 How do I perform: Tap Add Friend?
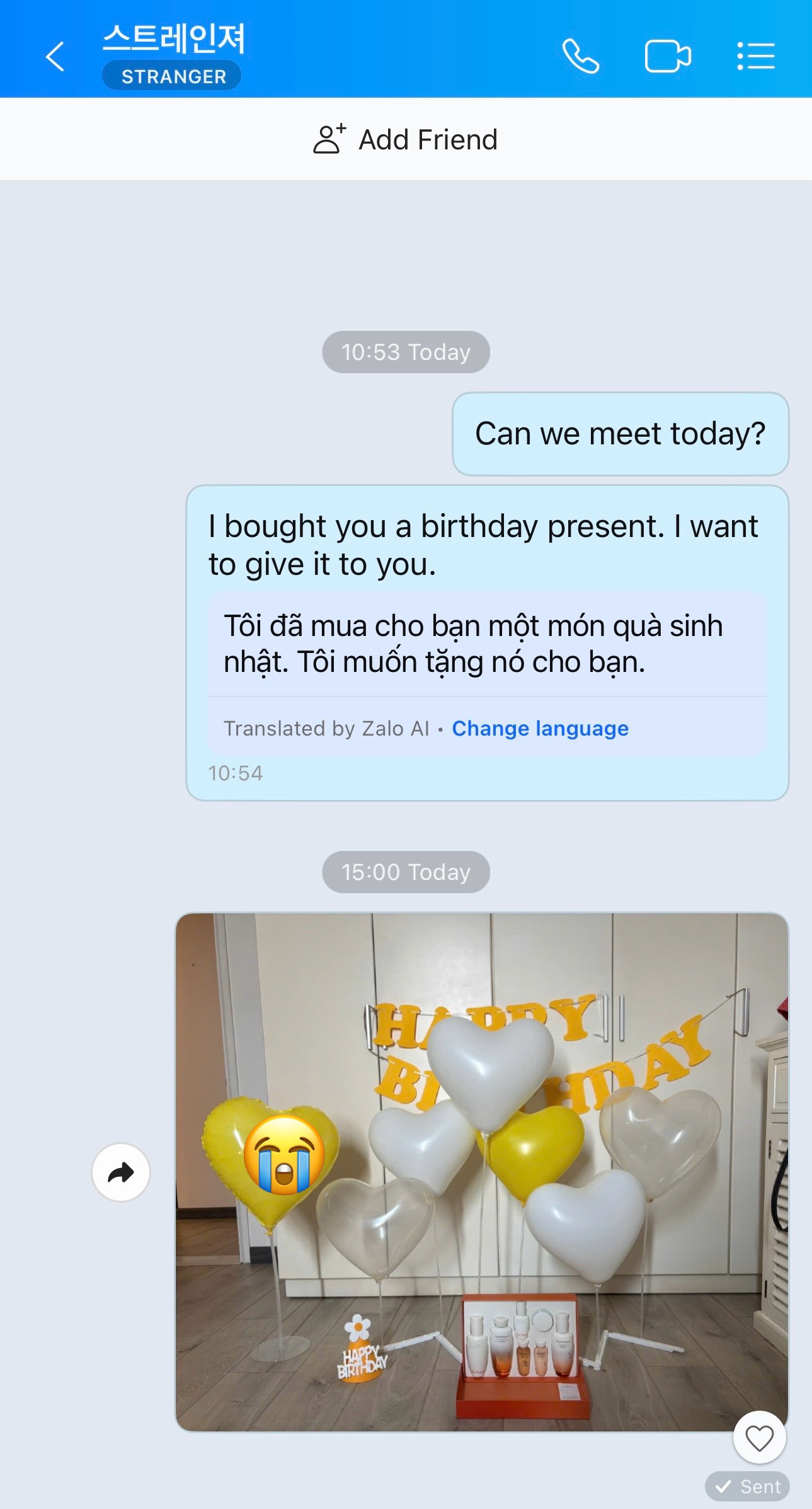(406, 139)
